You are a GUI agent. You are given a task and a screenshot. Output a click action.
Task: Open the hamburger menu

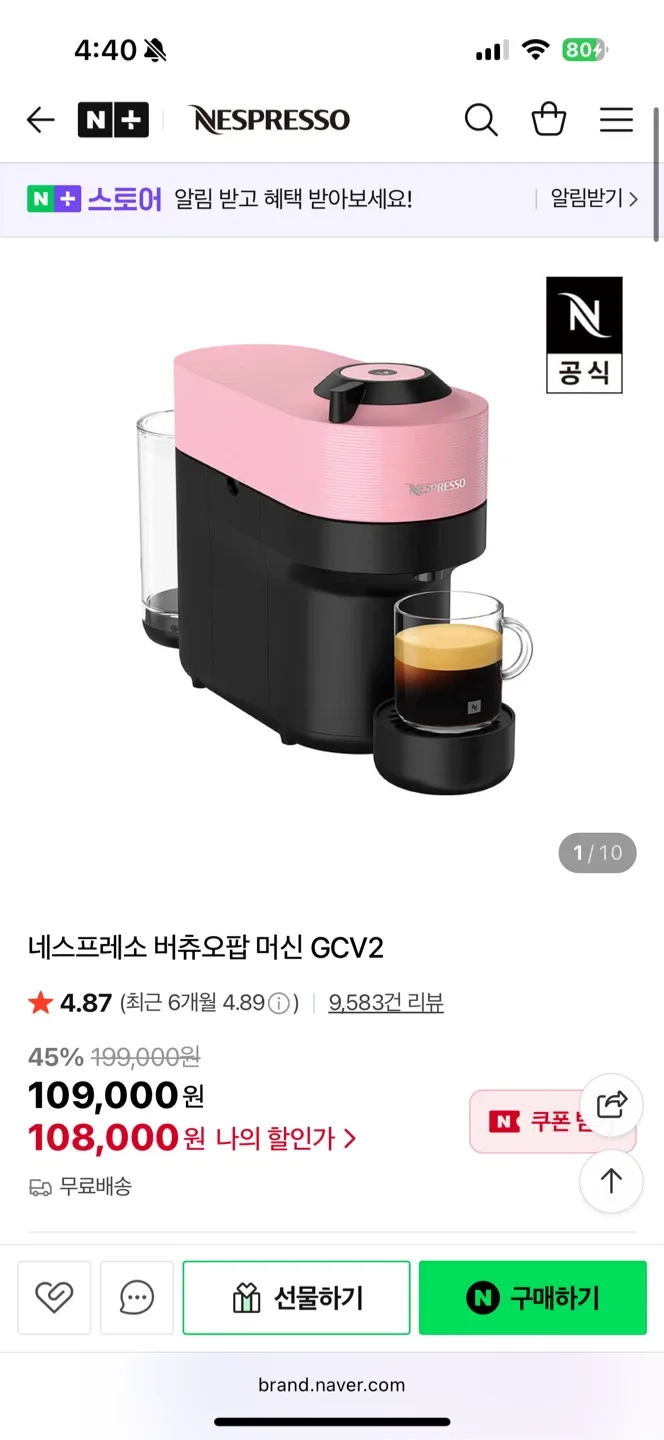616,120
